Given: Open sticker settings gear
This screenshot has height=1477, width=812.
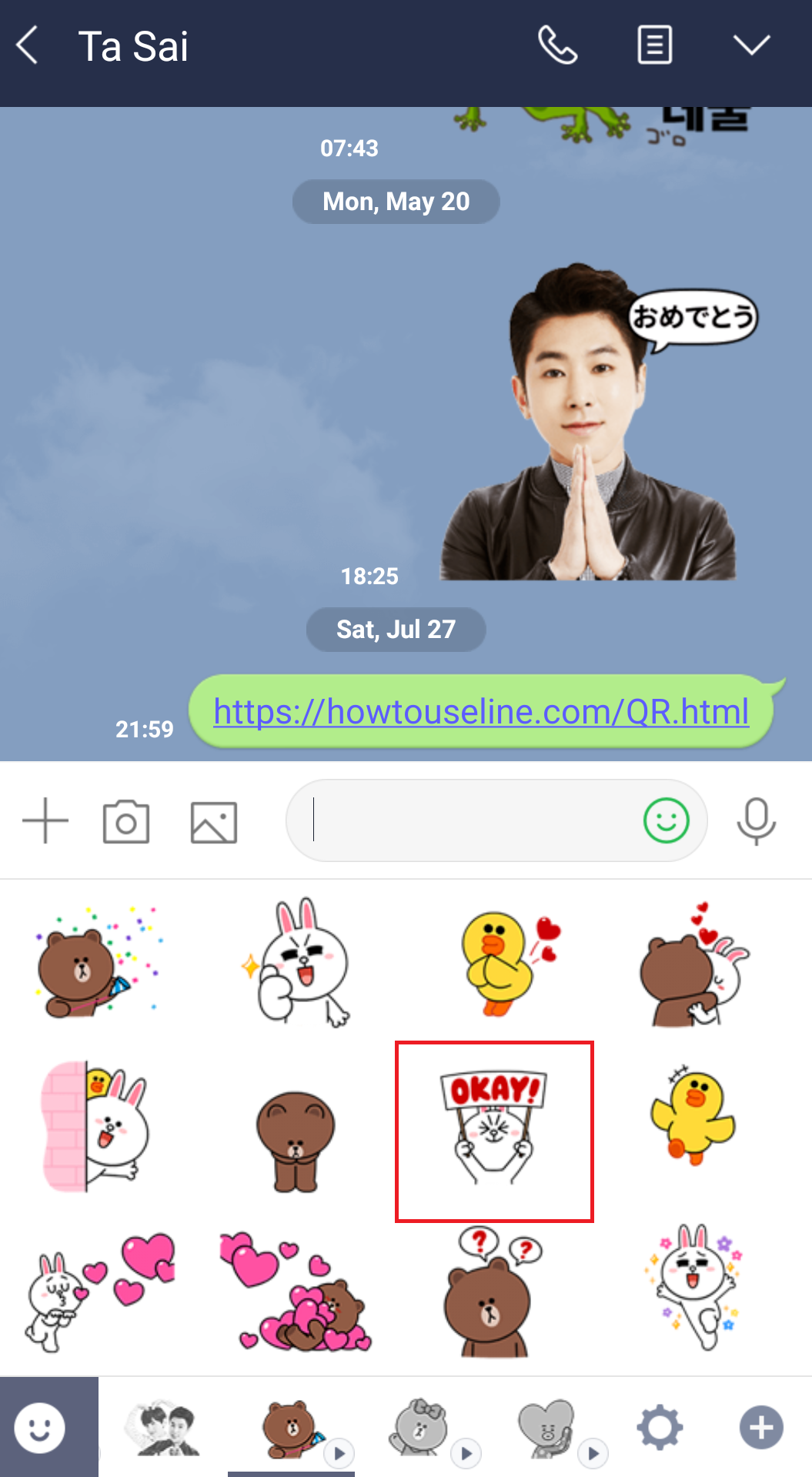Looking at the screenshot, I should pos(660,1428).
